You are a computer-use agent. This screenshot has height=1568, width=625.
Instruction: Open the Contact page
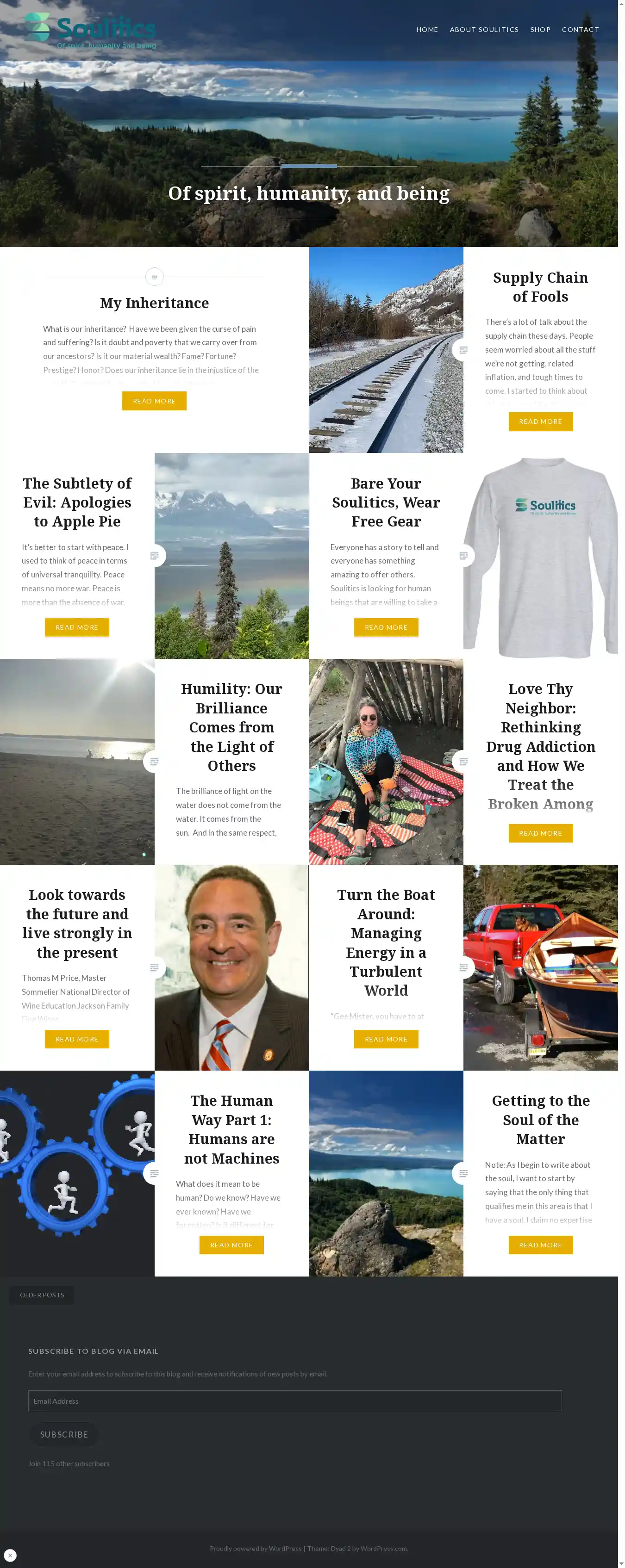tap(580, 30)
